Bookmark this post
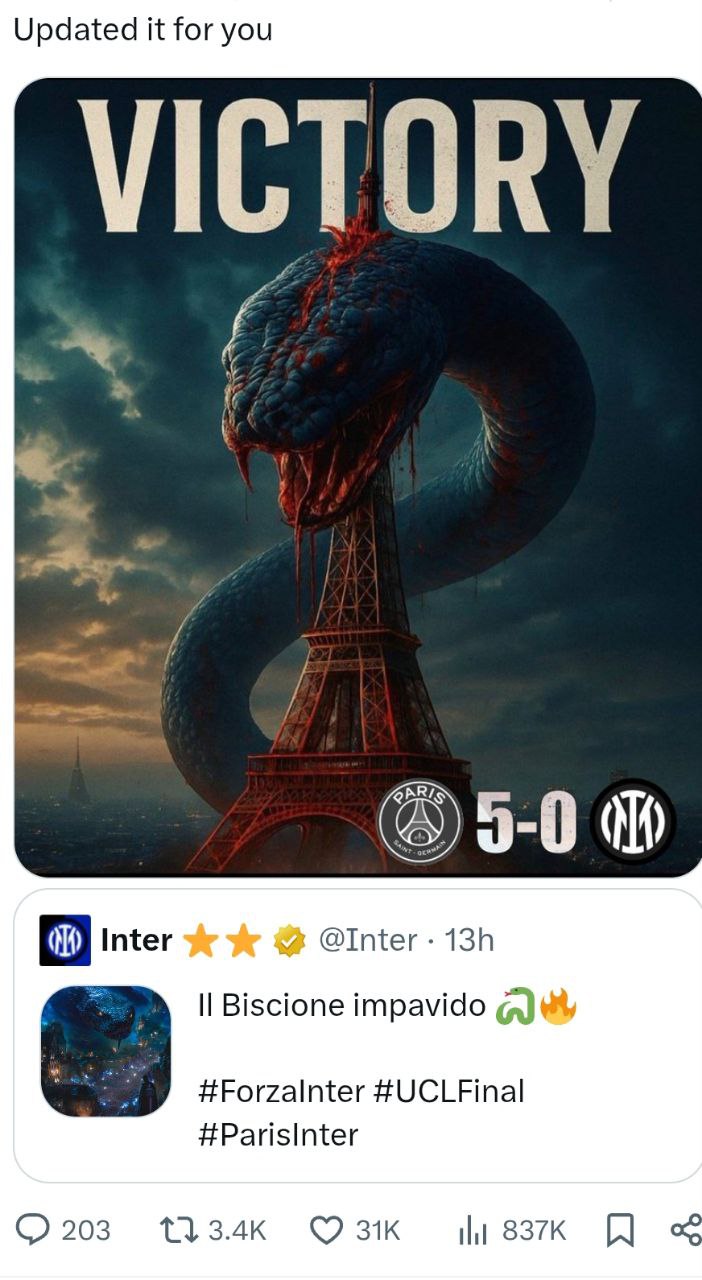Viewport: 702px width, 1280px height. [x=620, y=1230]
